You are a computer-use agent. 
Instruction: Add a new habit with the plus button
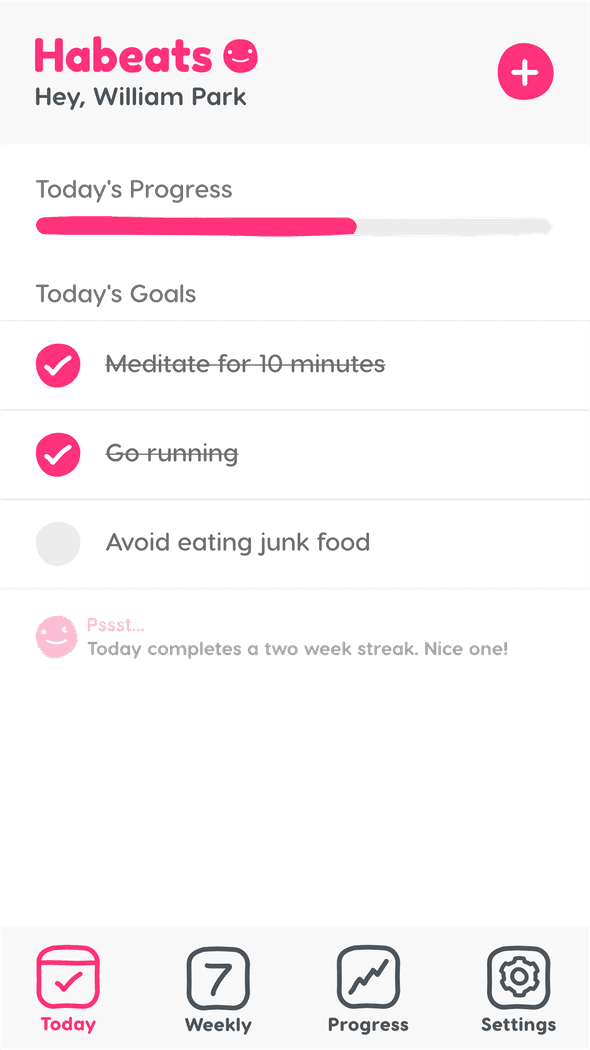tap(525, 72)
